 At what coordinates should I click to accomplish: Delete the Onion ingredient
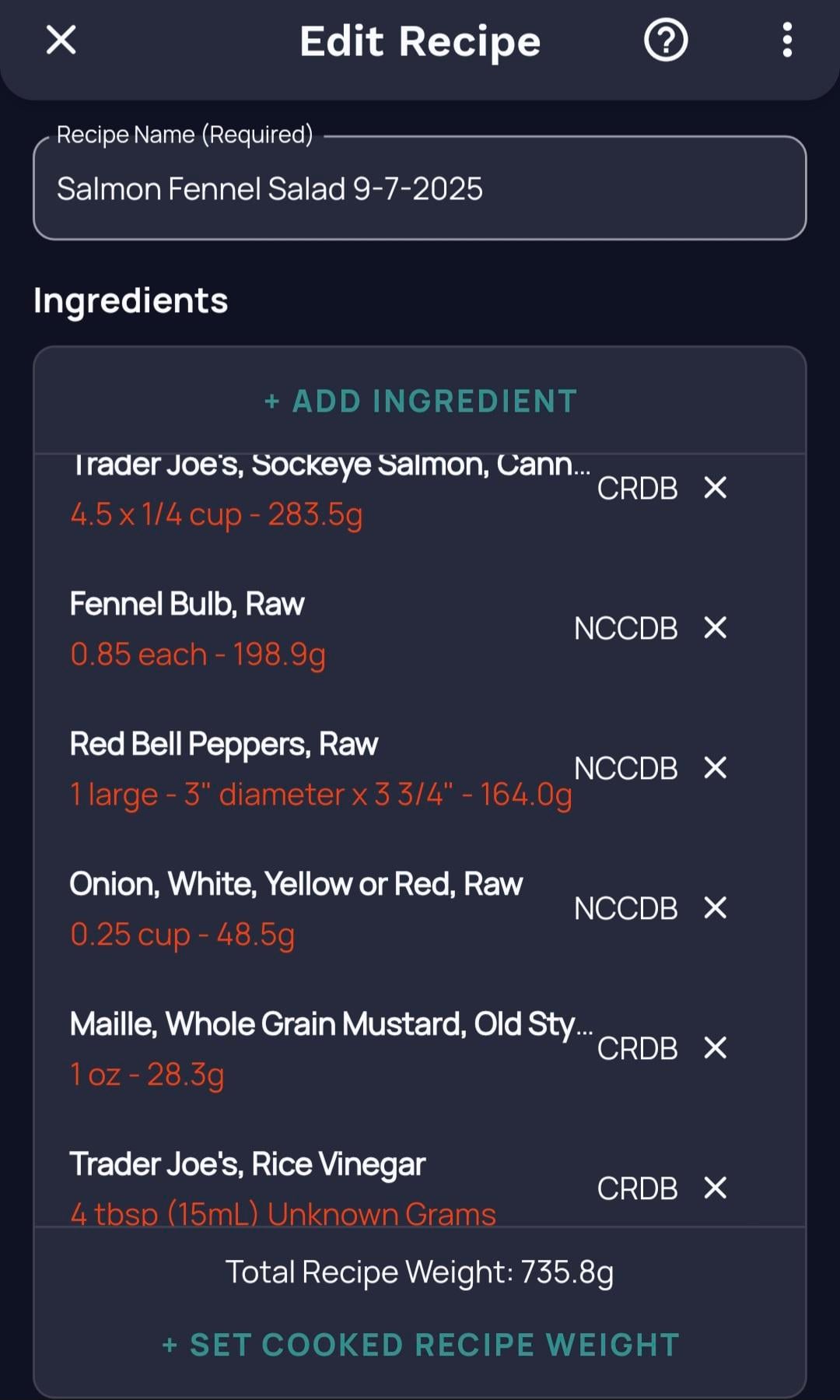pos(715,908)
